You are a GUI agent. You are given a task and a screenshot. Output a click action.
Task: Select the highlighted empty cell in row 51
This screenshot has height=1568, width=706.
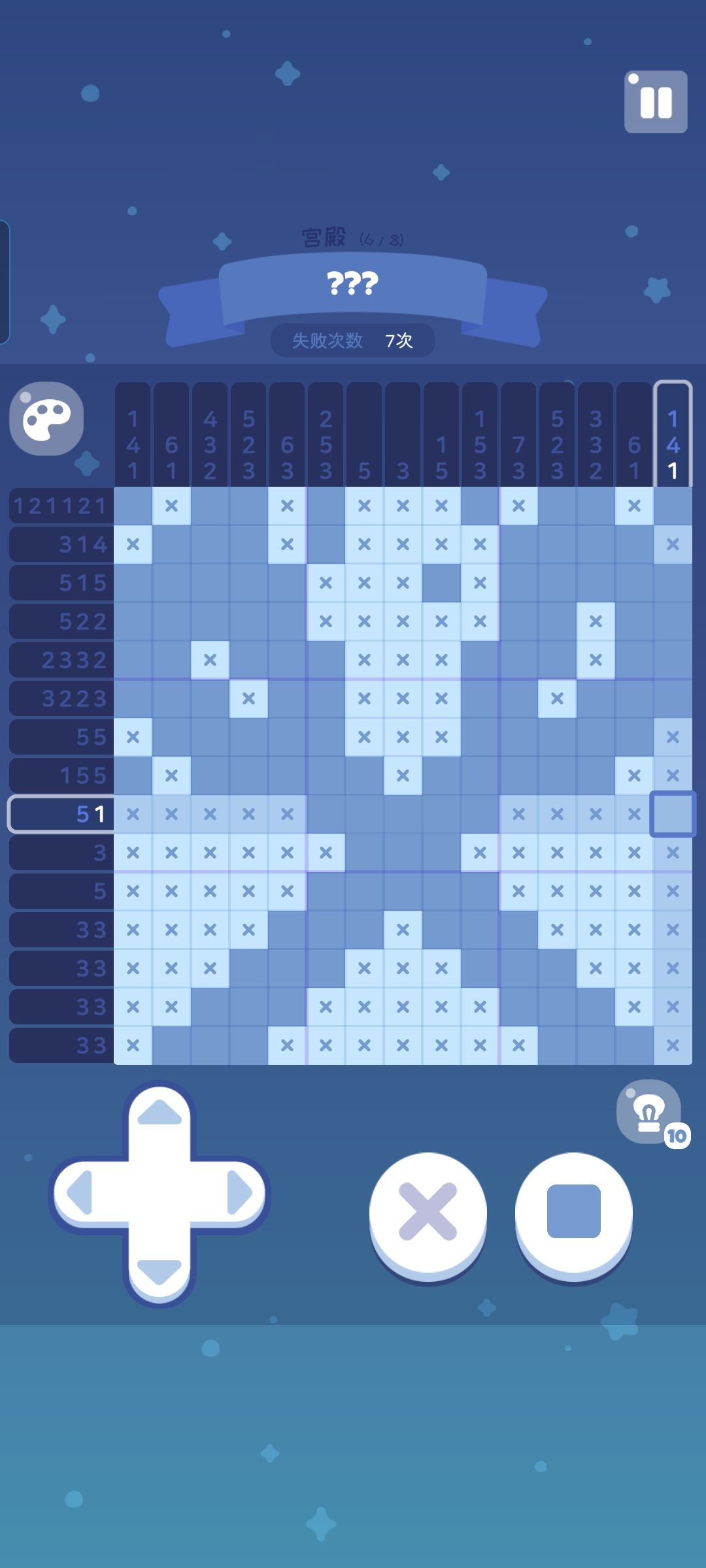point(672,814)
